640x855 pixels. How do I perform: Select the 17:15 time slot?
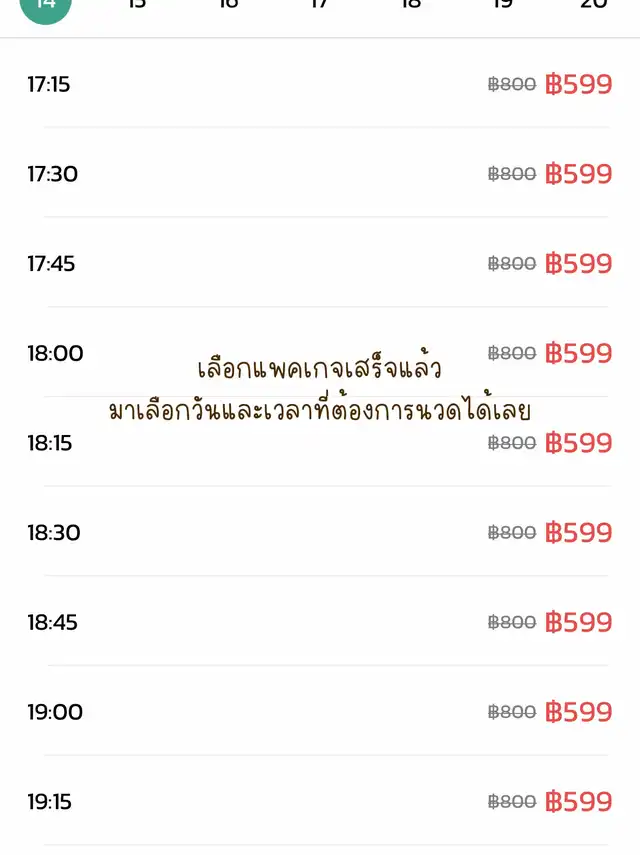(50, 84)
